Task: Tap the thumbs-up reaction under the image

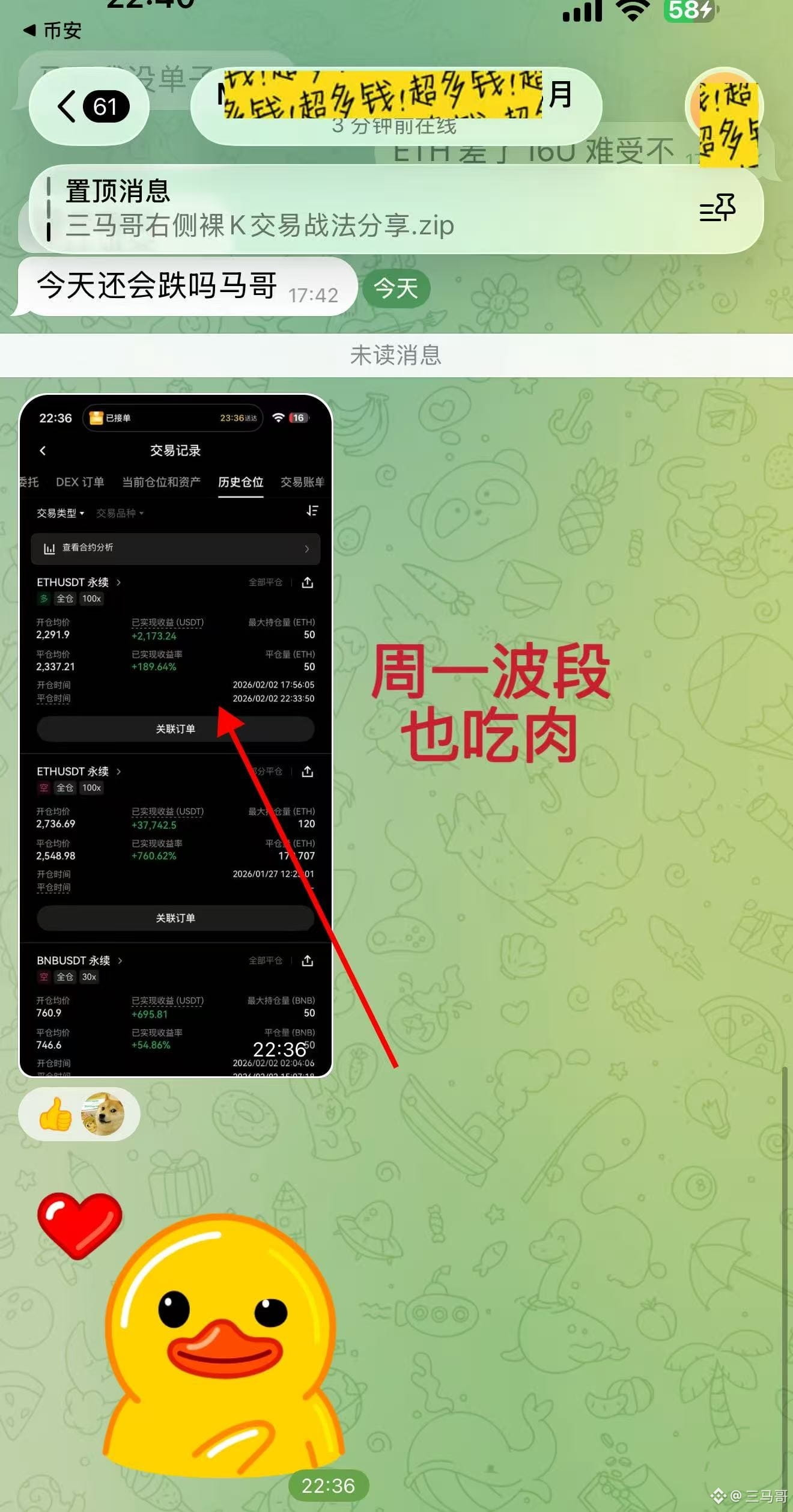Action: click(55, 1114)
